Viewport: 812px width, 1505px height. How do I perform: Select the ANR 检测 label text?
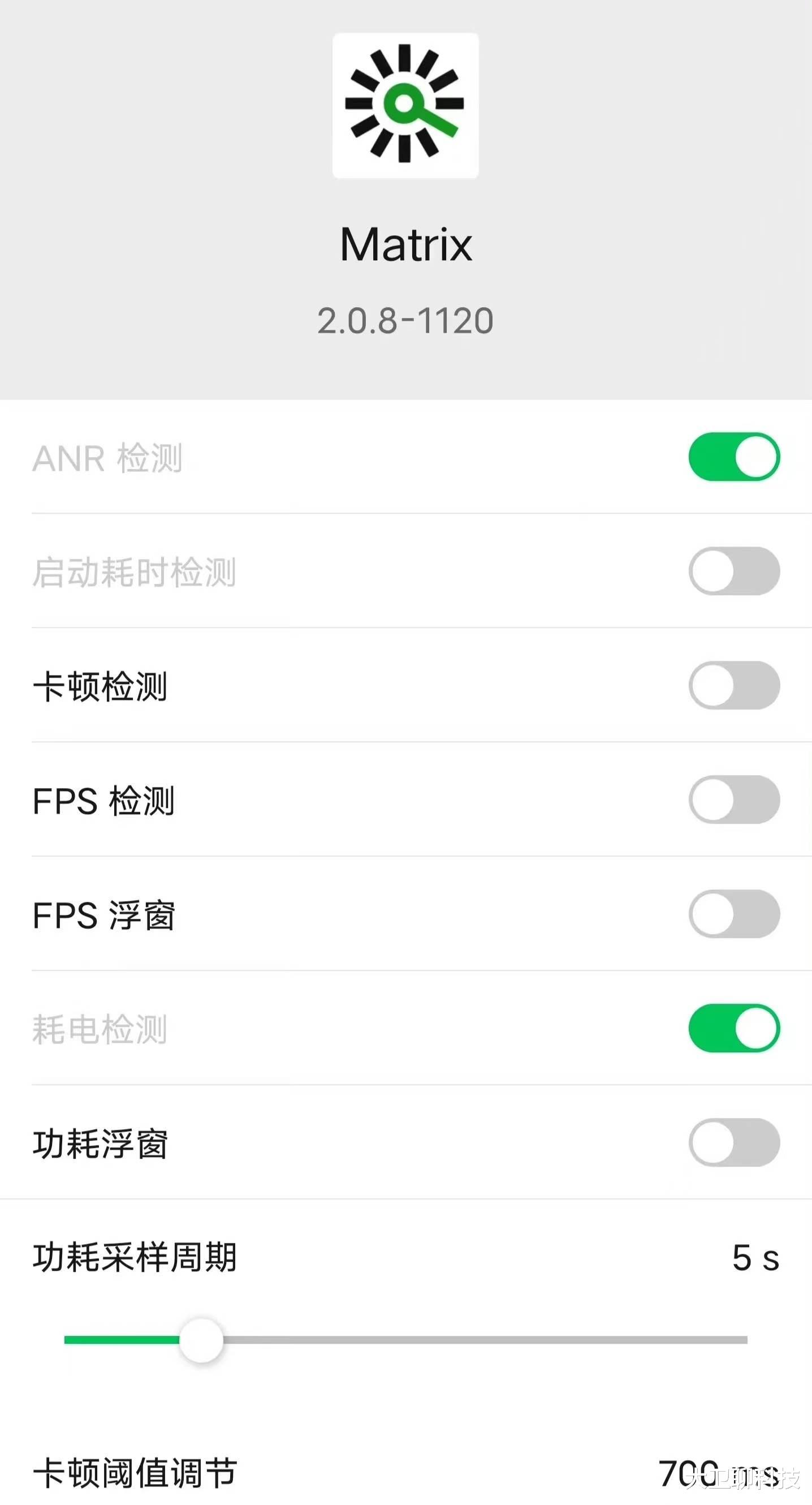point(109,458)
